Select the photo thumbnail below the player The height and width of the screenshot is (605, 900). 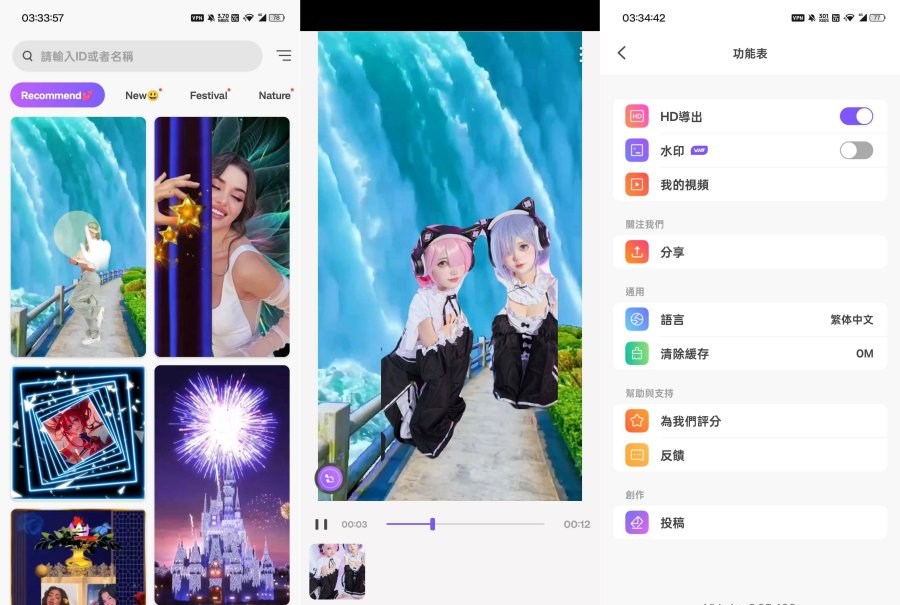[x=337, y=571]
